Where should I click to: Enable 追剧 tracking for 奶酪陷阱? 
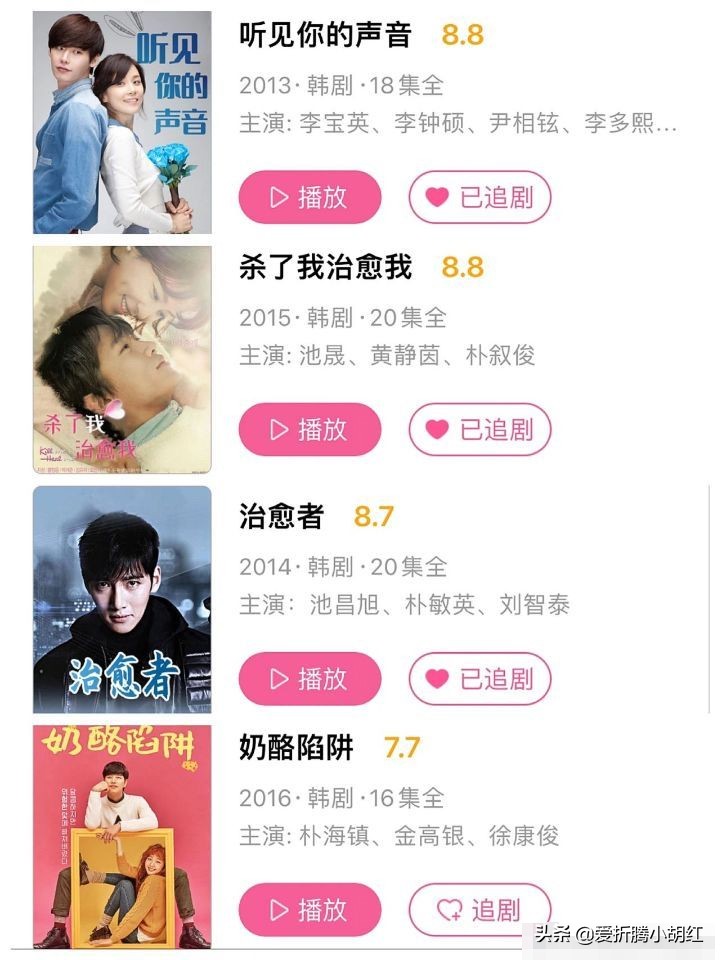pos(480,911)
